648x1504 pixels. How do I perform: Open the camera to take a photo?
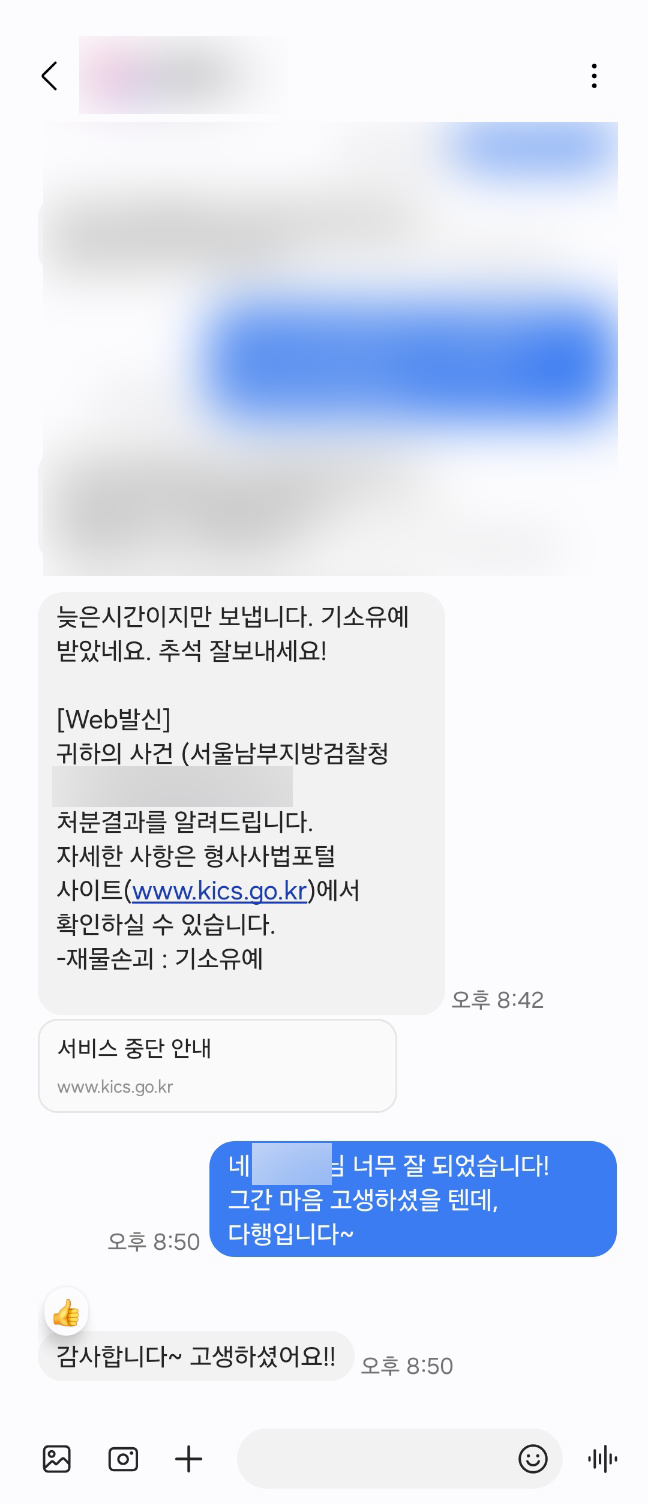point(123,1459)
